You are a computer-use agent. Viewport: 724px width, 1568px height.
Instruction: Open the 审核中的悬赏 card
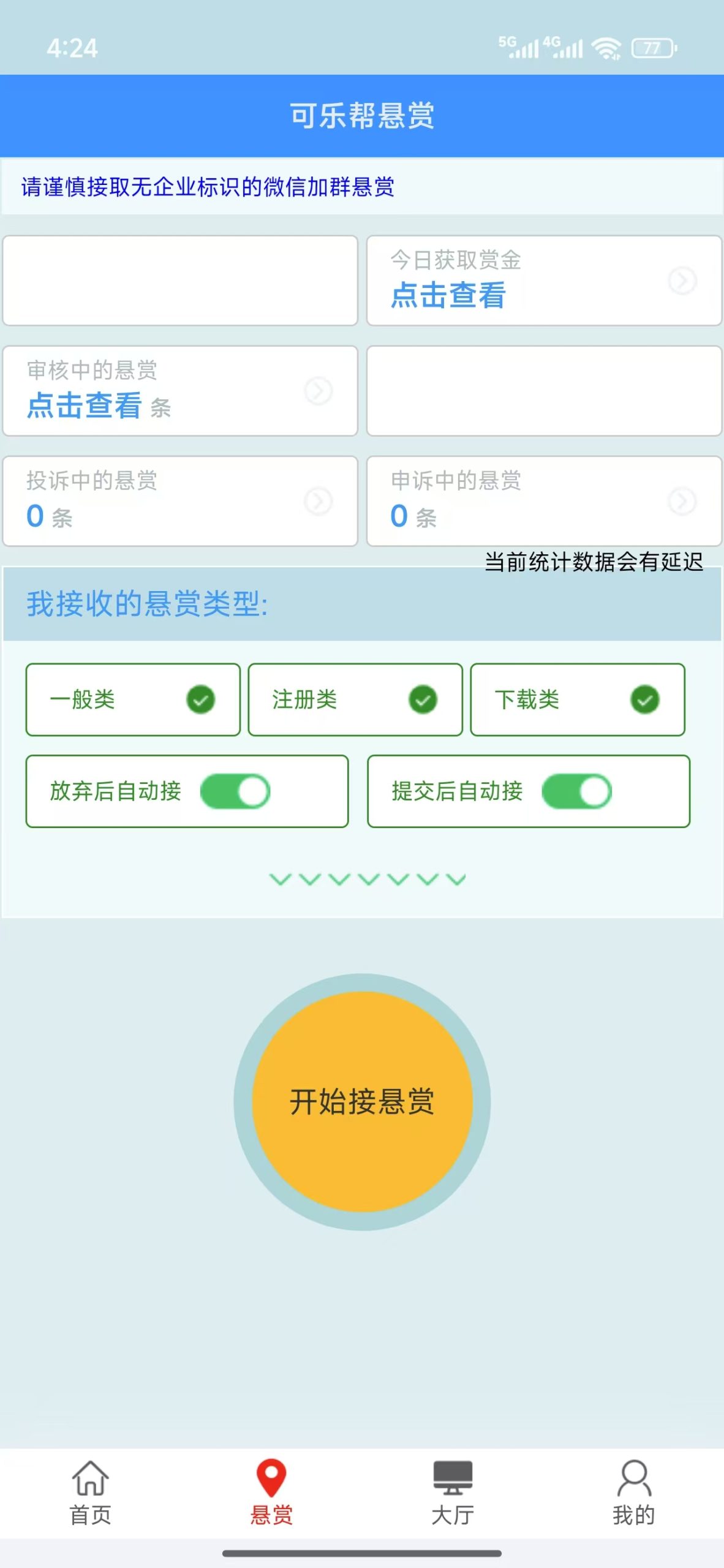[x=180, y=391]
